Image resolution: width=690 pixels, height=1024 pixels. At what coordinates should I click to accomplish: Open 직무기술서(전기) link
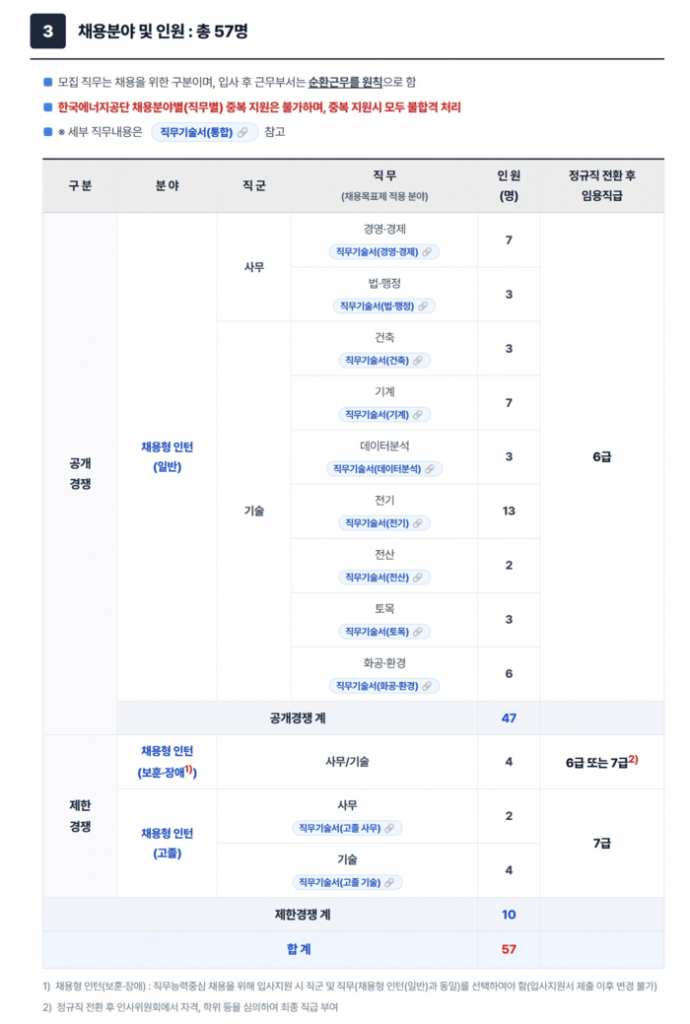(384, 523)
